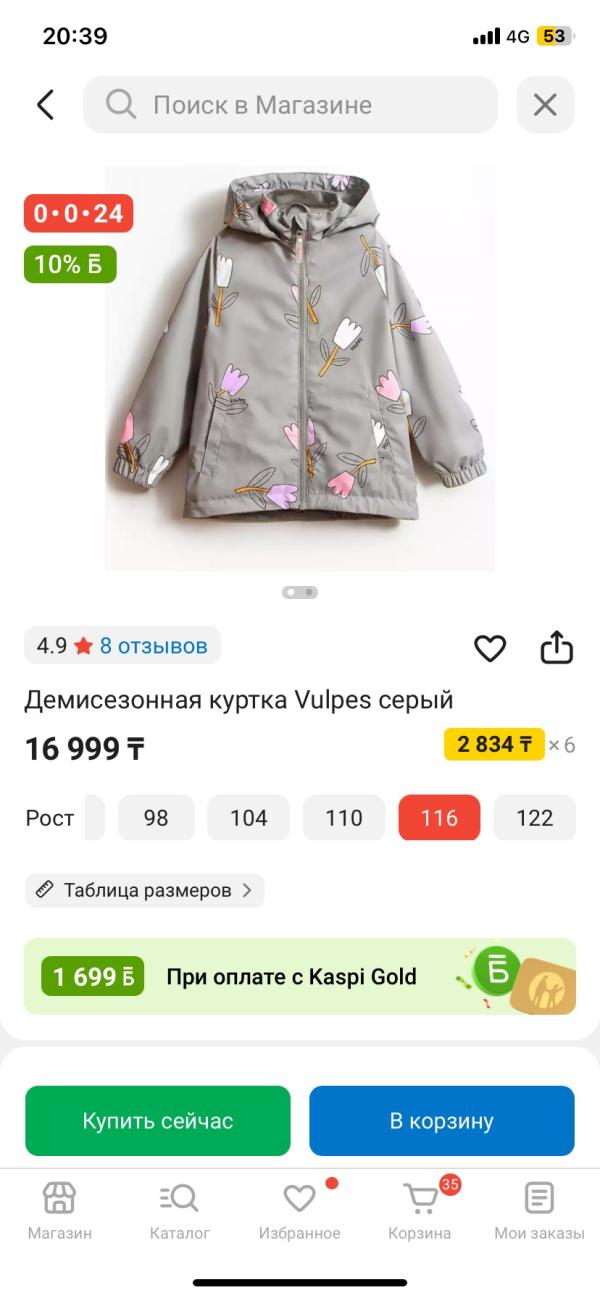Add the jacket to favorites with heart icon
Image resolution: width=600 pixels, height=1297 pixels.
pos(490,649)
